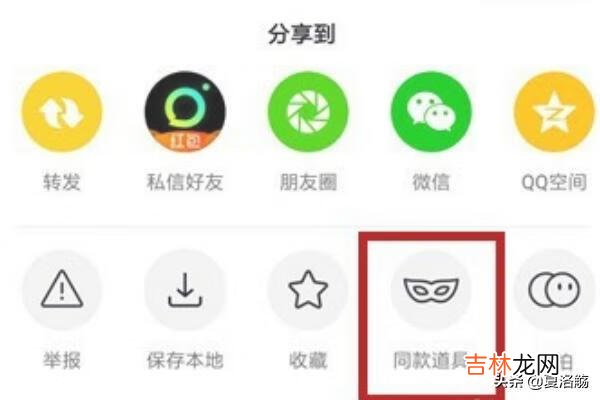This screenshot has width=600, height=400.
Task: Share to 朋友圈 Moments
Action: pyautogui.click(x=307, y=112)
